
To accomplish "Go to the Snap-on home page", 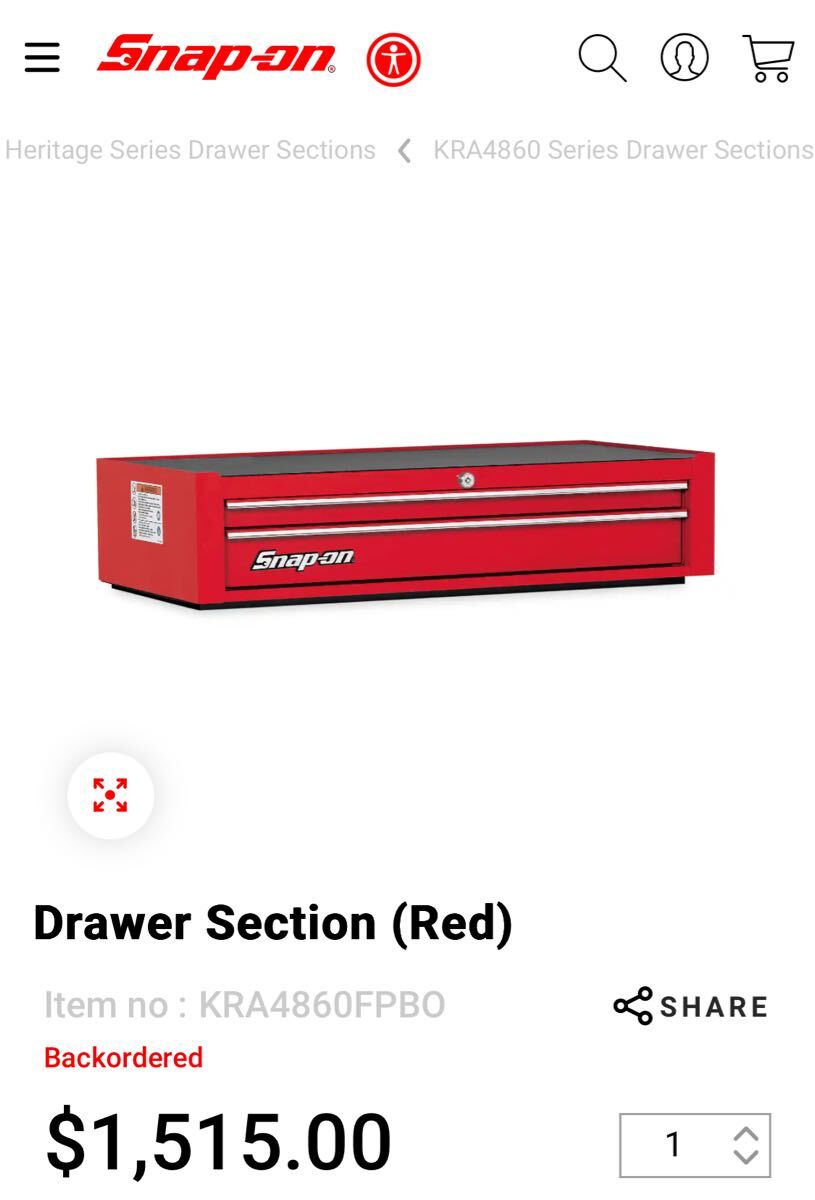I will (x=216, y=56).
